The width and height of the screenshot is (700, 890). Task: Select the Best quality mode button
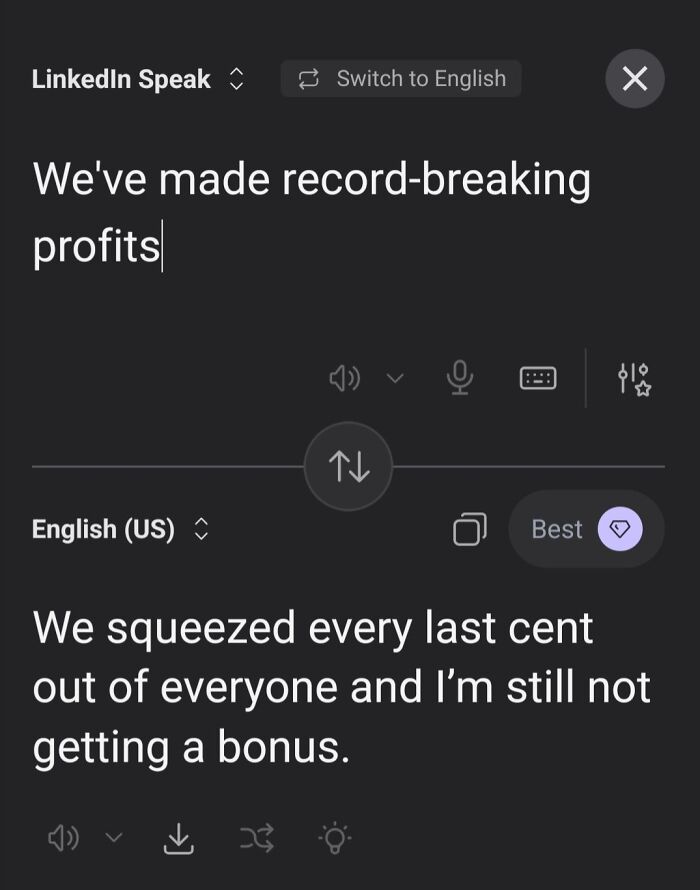(x=585, y=529)
